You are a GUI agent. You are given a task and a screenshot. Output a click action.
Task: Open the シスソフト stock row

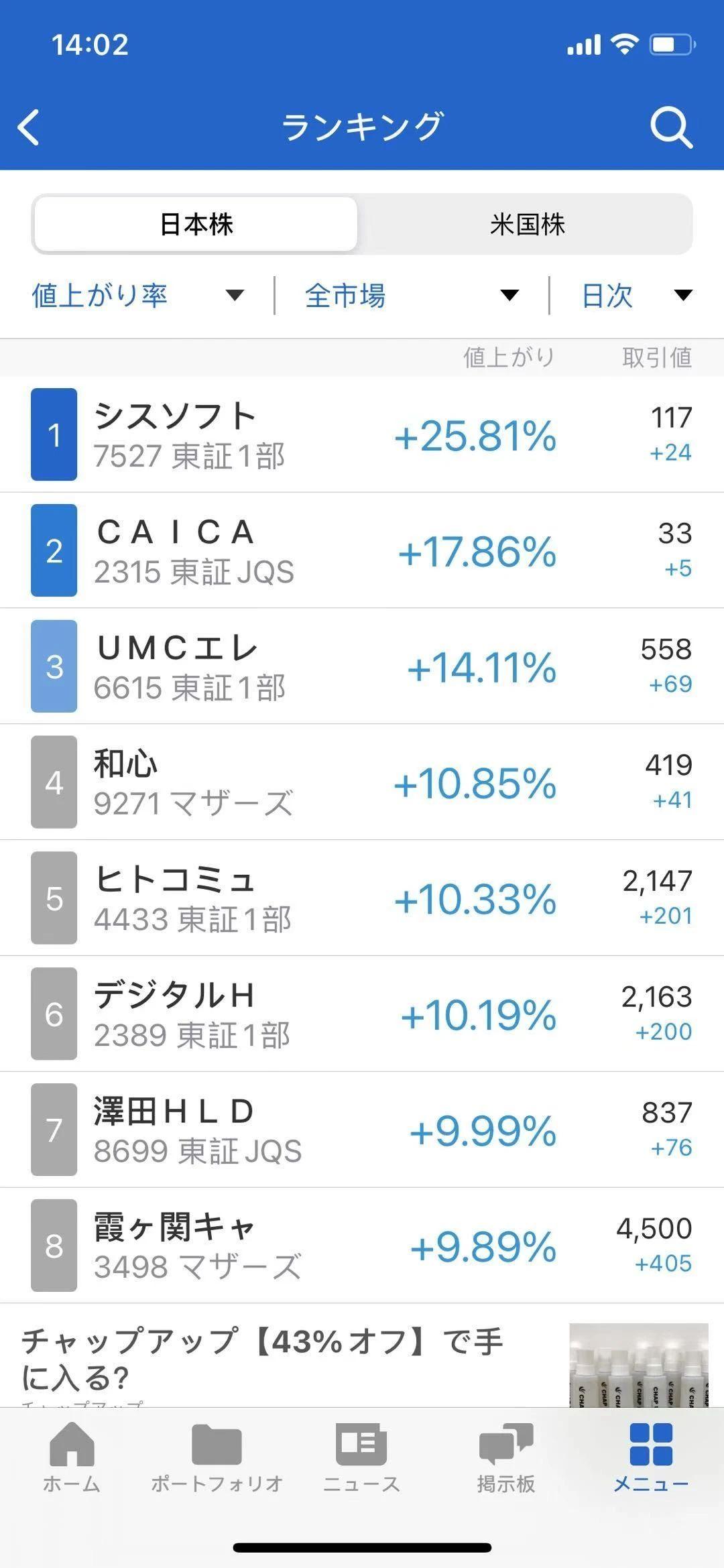click(362, 434)
